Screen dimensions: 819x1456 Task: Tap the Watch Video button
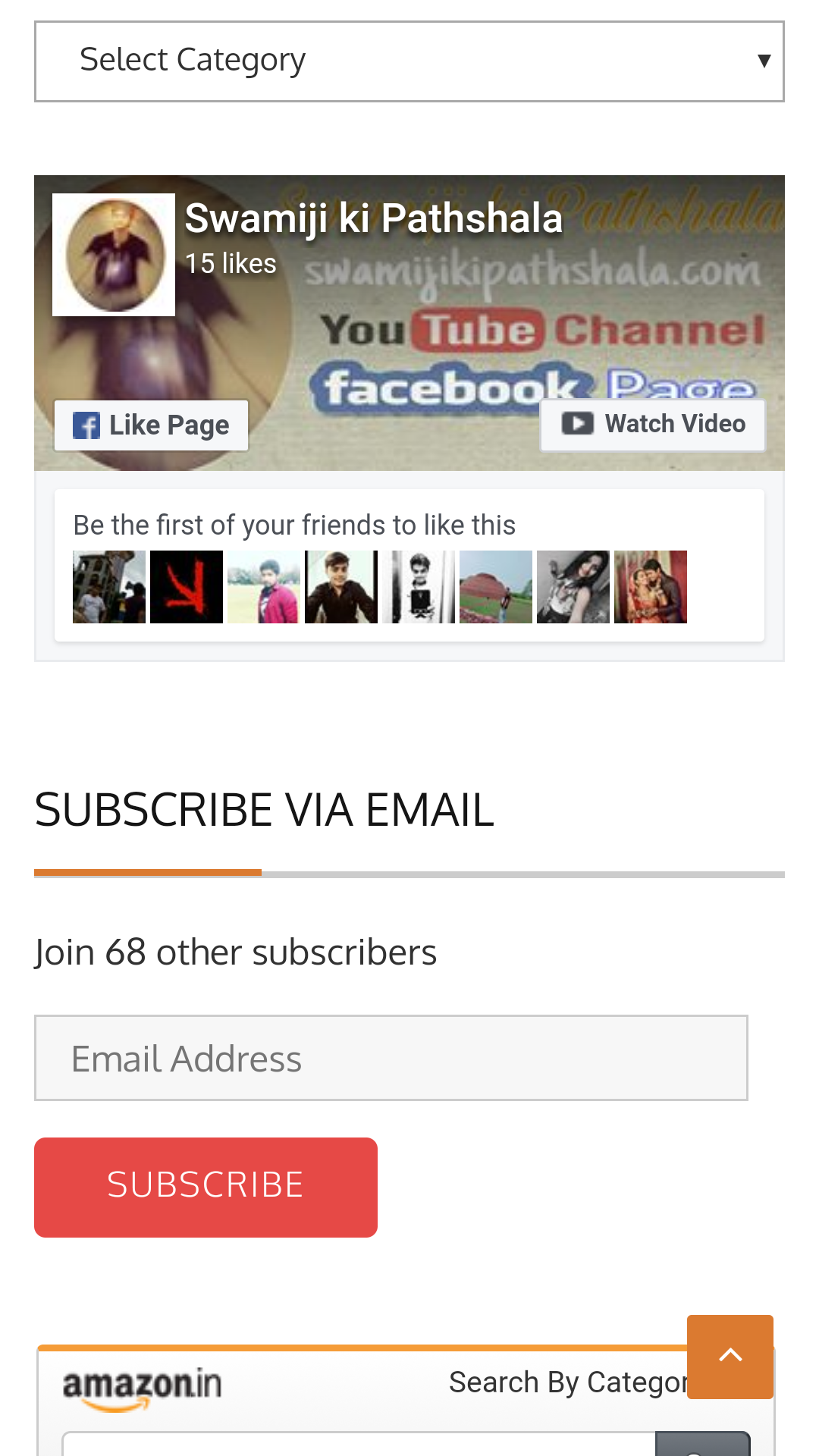[652, 424]
